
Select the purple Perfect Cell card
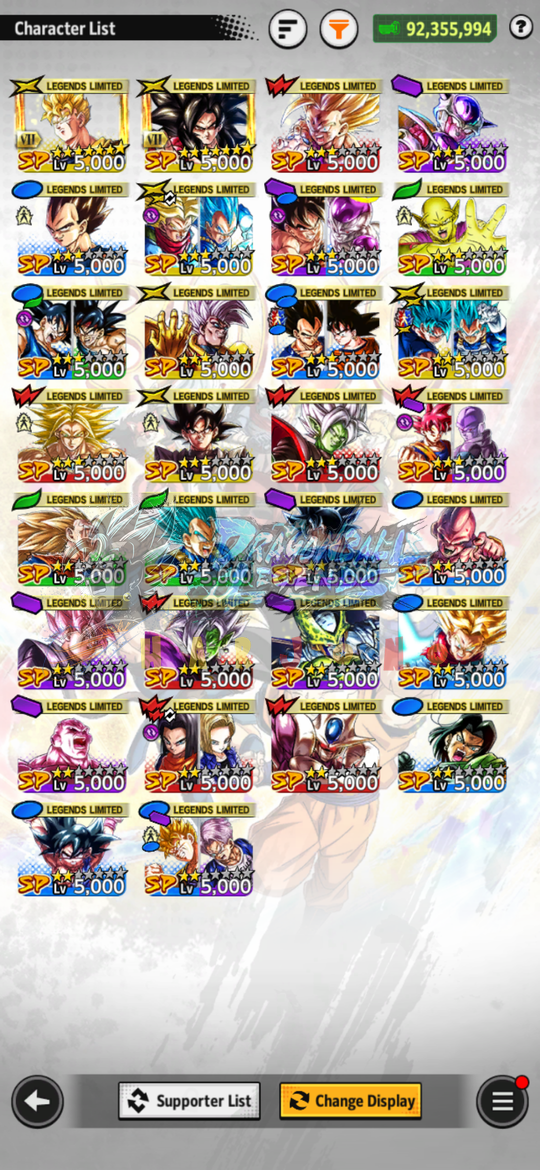(x=325, y=642)
